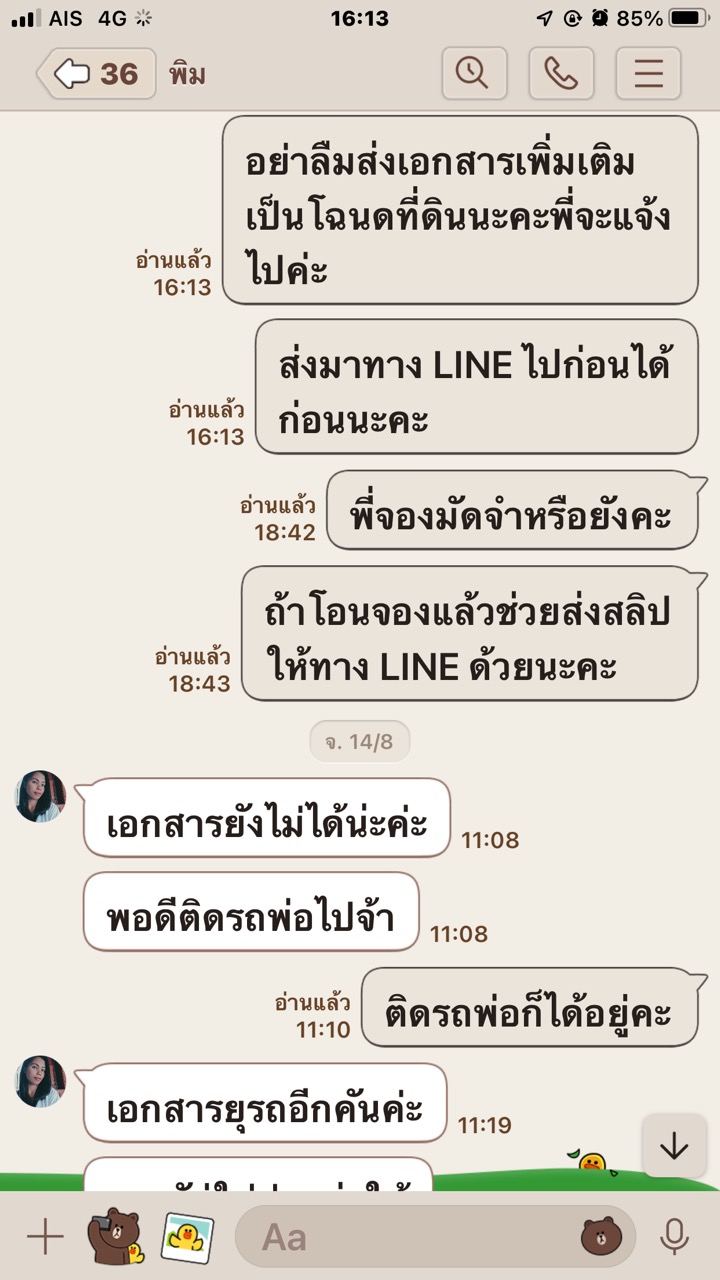Start a voice call with พิม
The image size is (720, 1280).
561,74
